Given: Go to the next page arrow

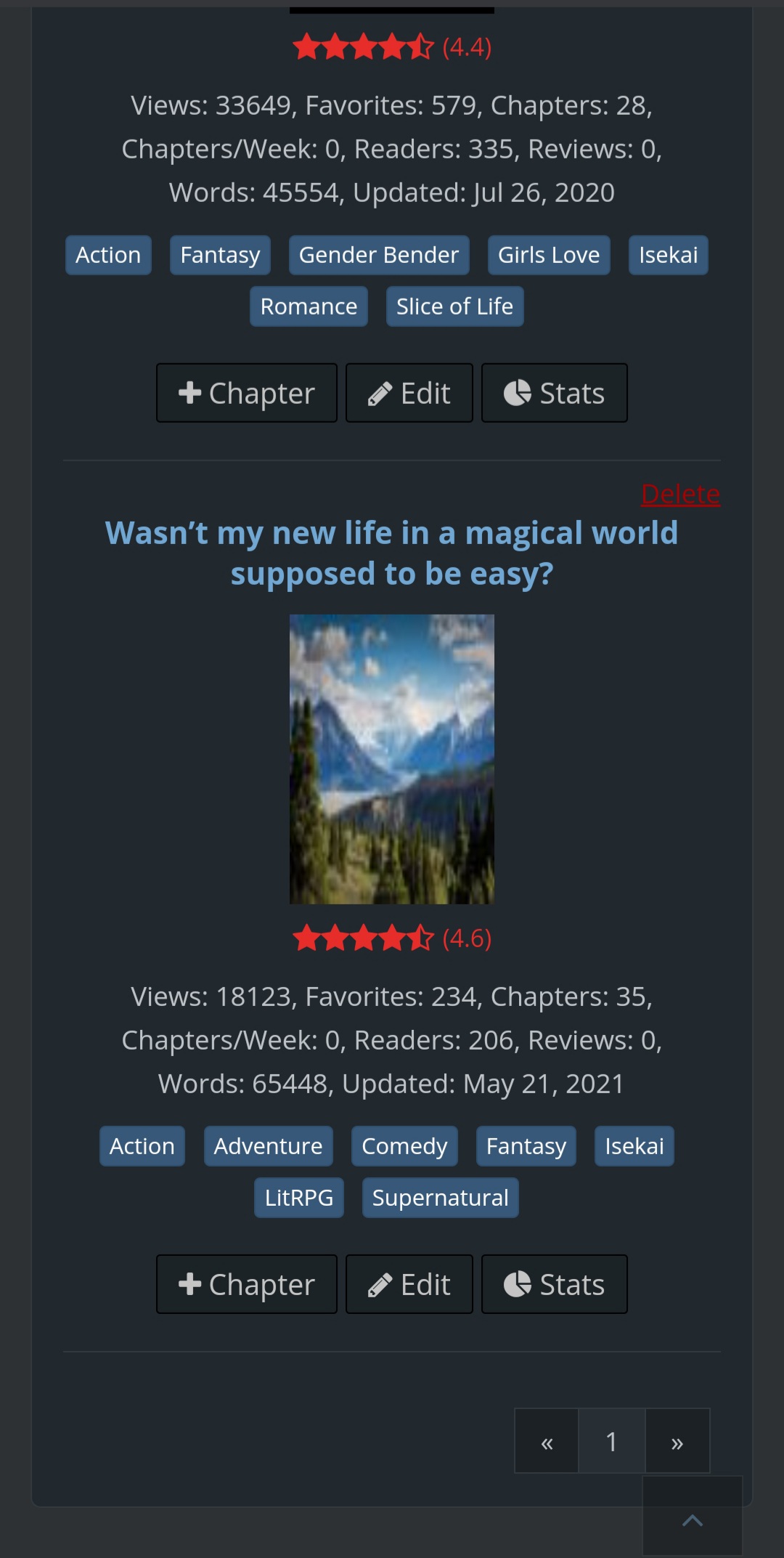Looking at the screenshot, I should (677, 1442).
